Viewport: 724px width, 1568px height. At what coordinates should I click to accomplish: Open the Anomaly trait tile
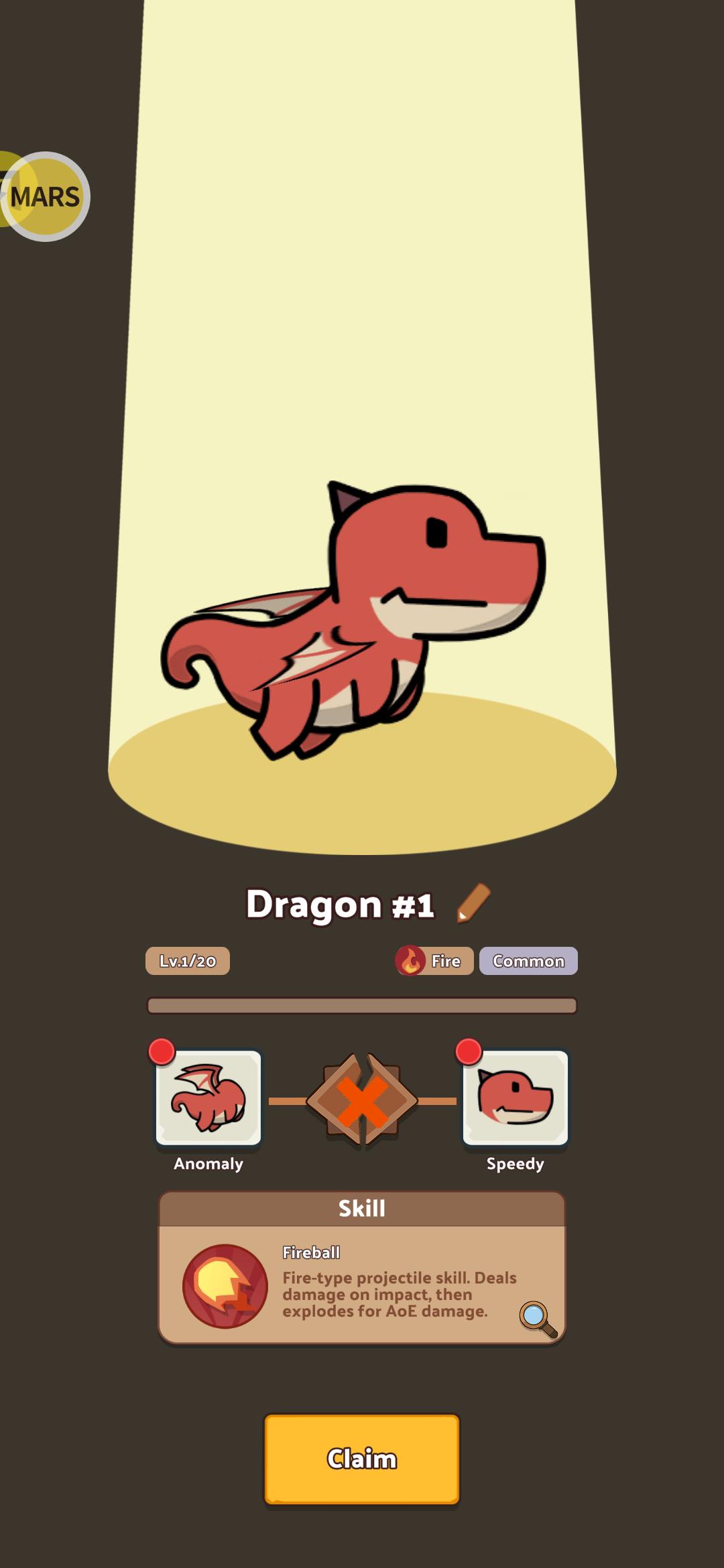tap(208, 1098)
